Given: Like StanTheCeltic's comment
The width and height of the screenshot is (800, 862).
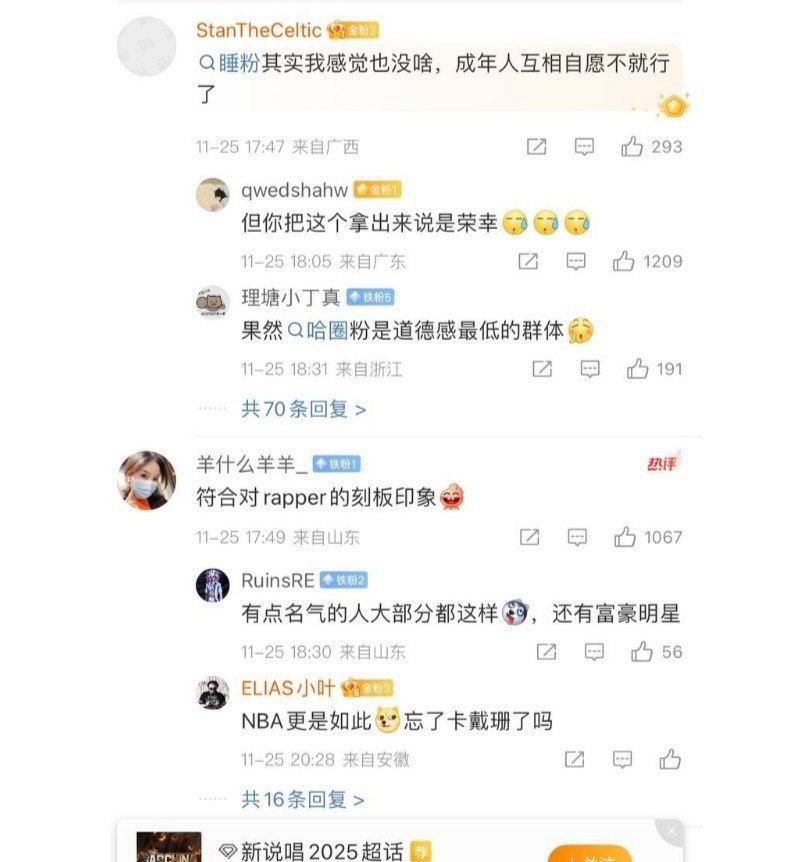Looking at the screenshot, I should pos(632,147).
